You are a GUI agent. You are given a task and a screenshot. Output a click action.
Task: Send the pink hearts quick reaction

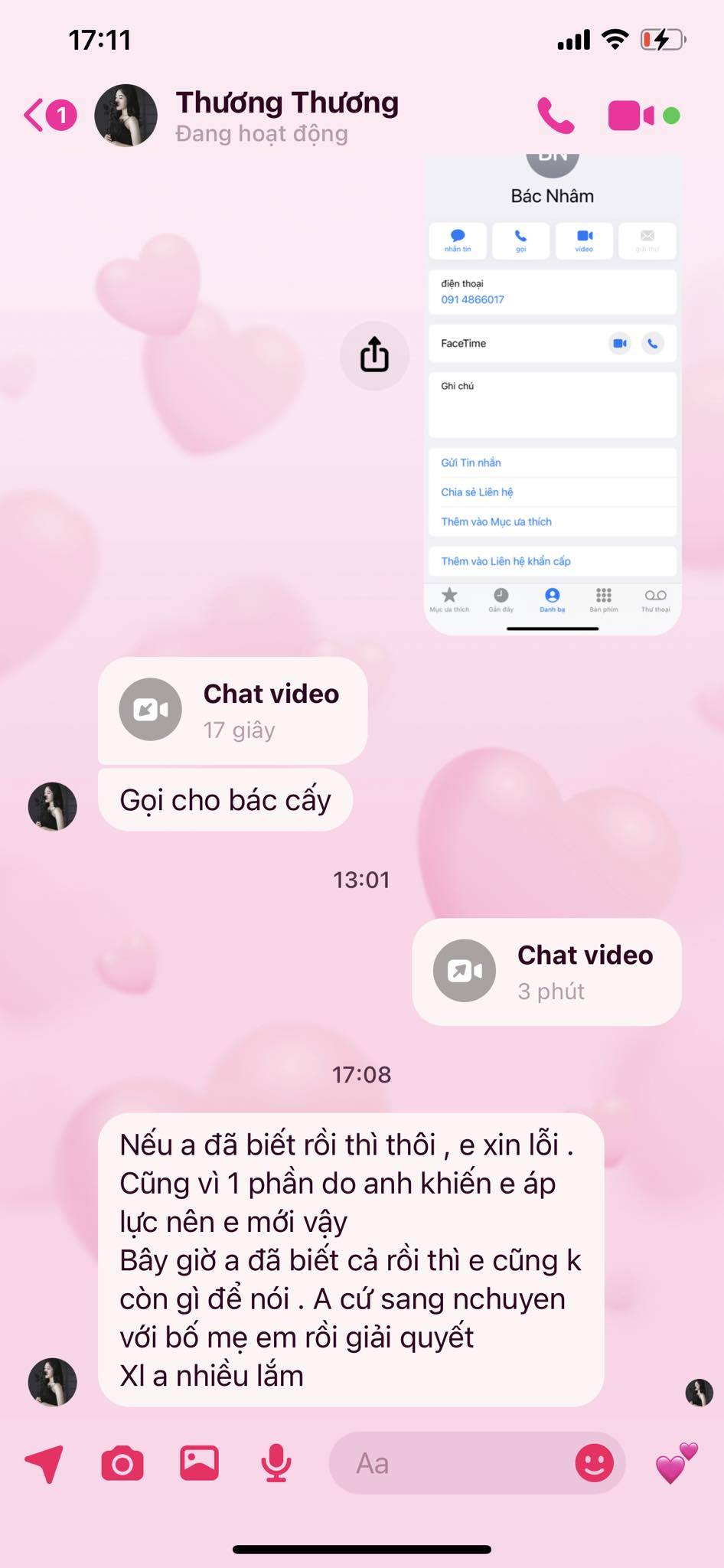point(677,1463)
